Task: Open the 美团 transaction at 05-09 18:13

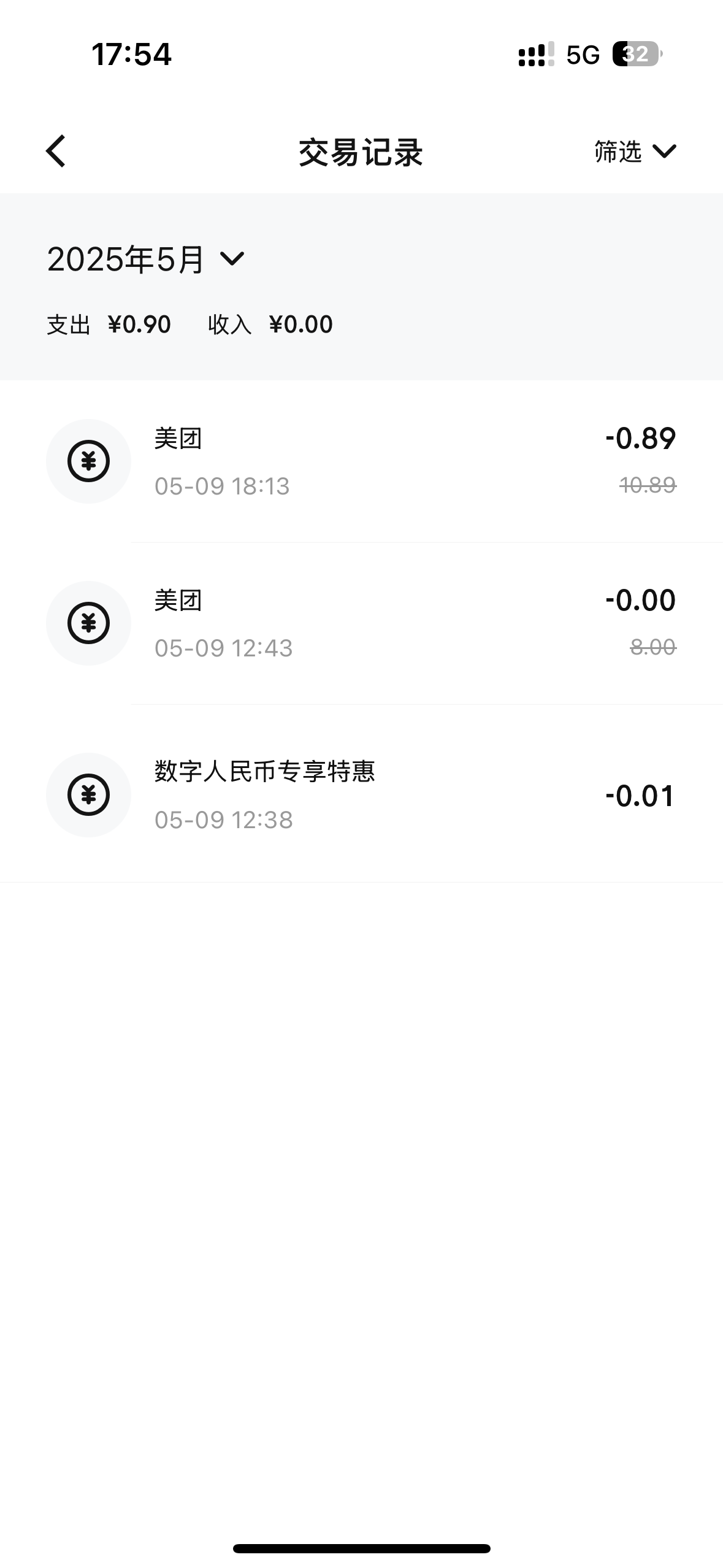Action: [x=361, y=461]
